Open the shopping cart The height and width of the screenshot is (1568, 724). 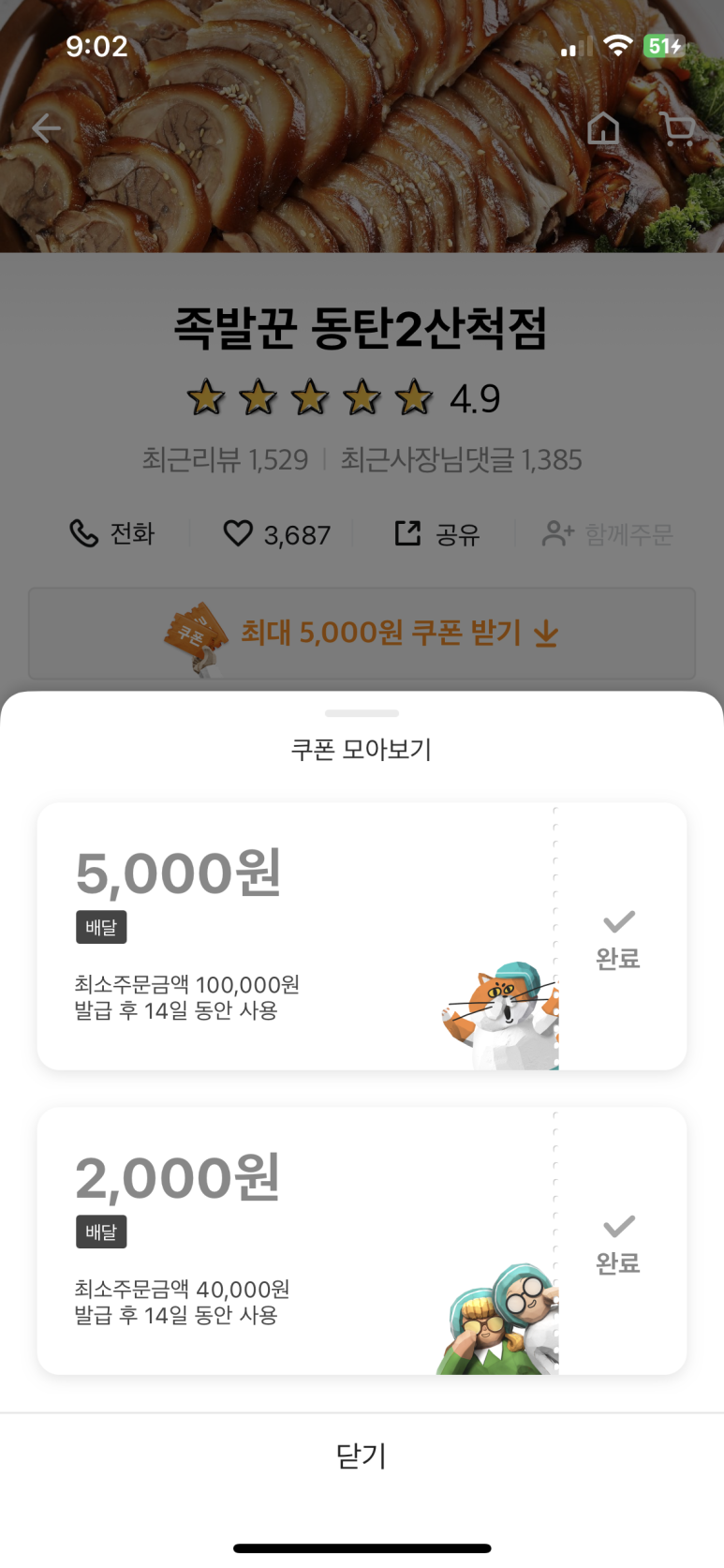pos(676,128)
